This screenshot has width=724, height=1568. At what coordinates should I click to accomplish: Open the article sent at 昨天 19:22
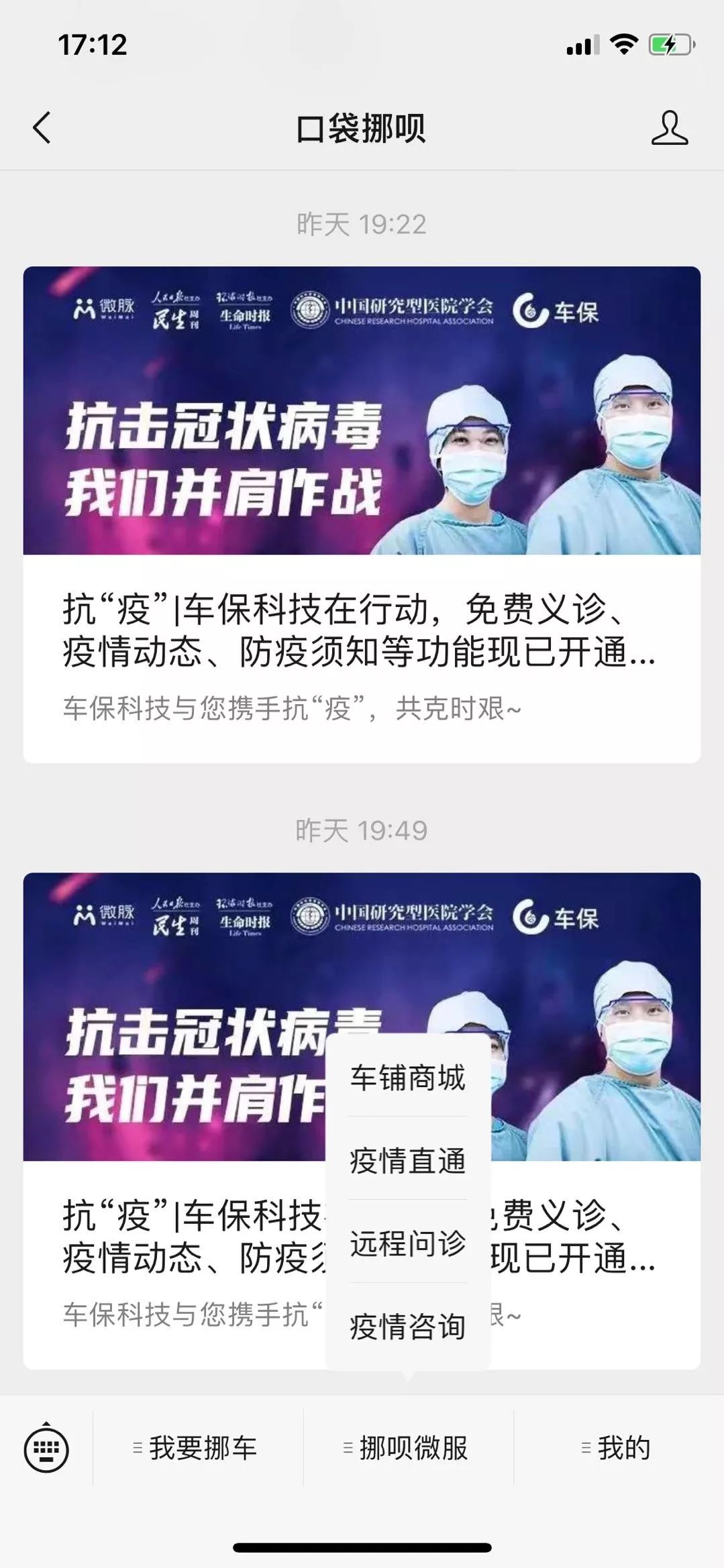[x=362, y=514]
